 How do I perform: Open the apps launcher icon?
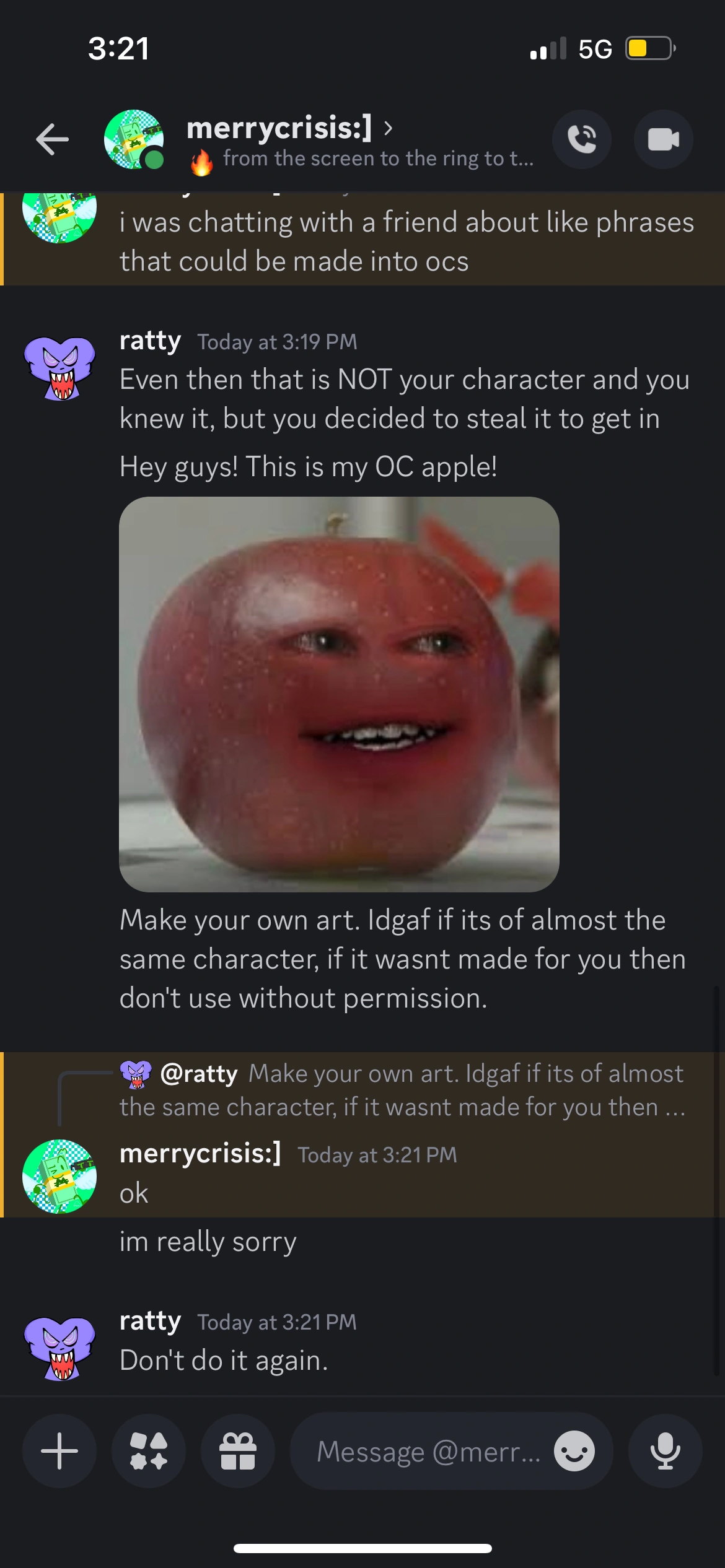(x=149, y=1450)
